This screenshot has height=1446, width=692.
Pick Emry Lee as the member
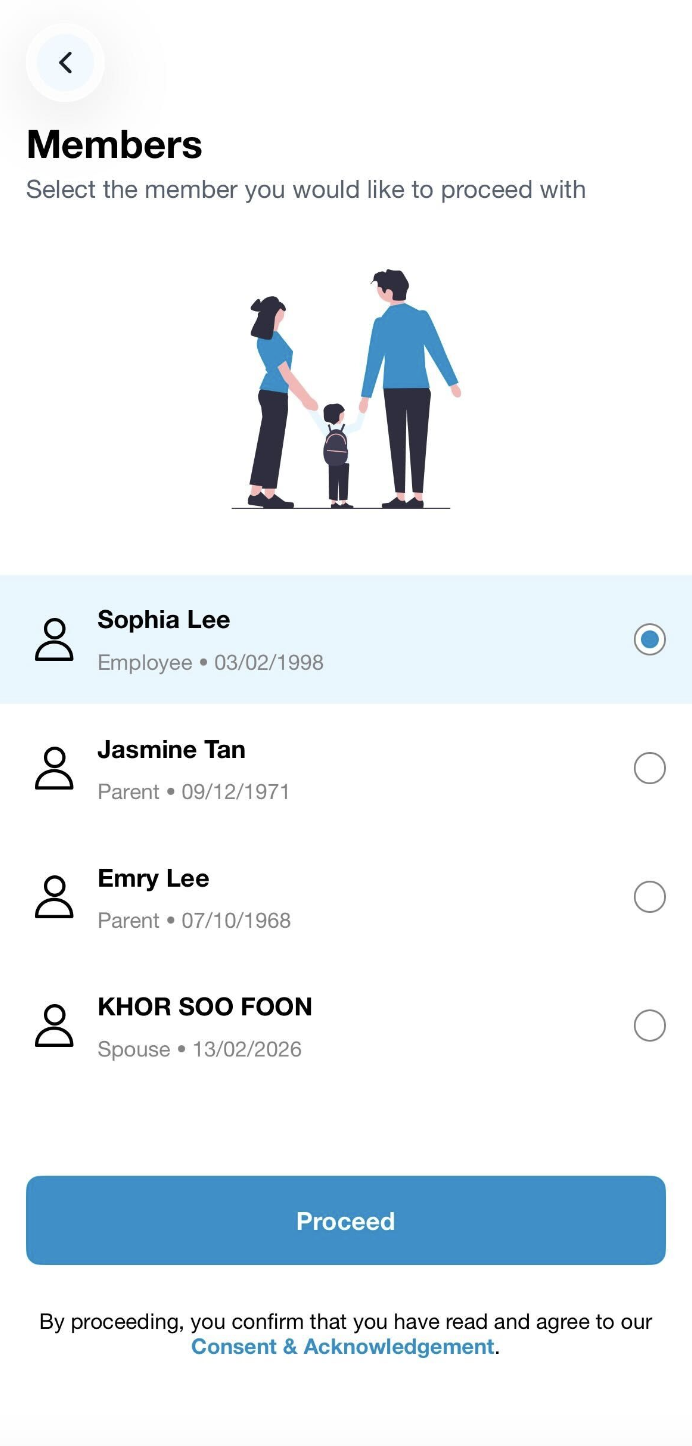649,897
